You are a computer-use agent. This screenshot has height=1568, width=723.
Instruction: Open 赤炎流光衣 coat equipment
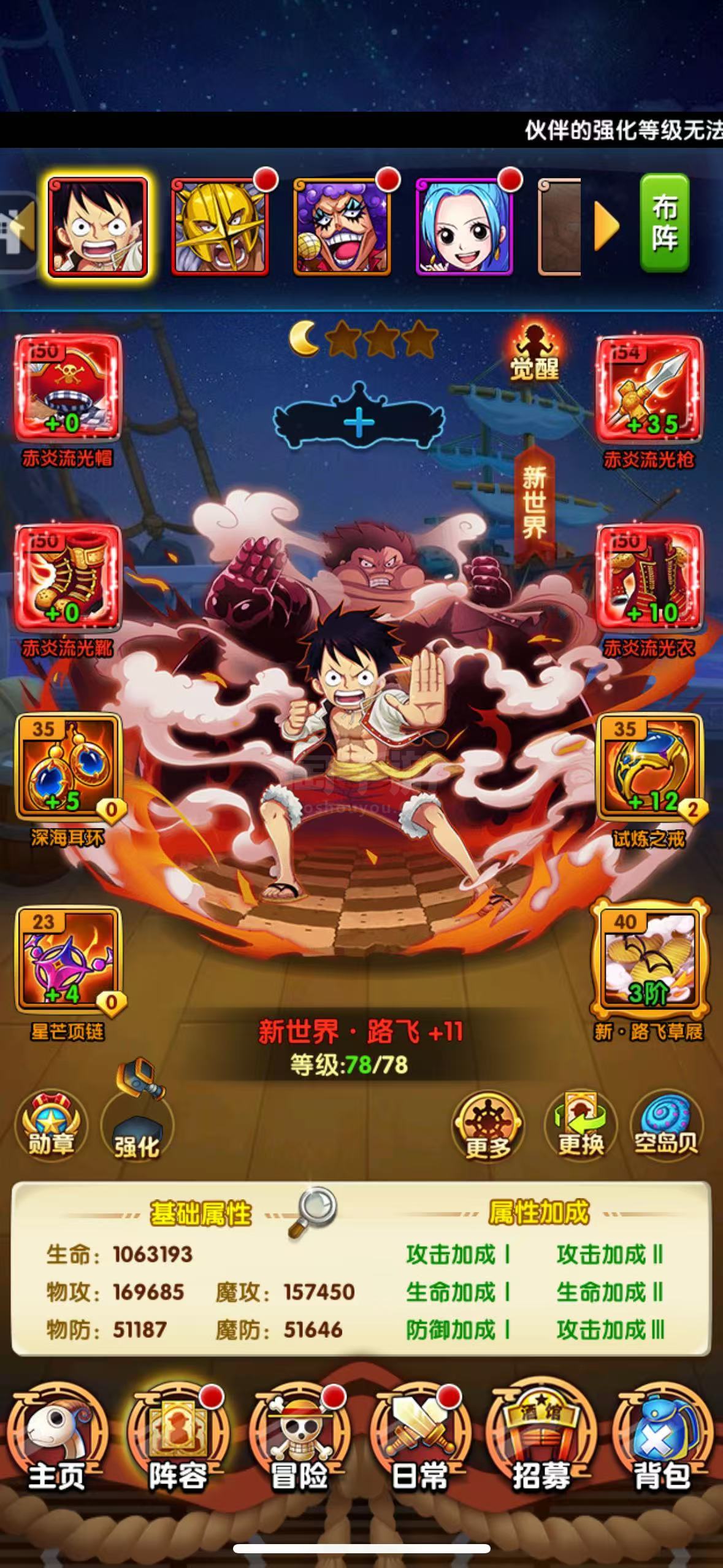pyautogui.click(x=649, y=578)
